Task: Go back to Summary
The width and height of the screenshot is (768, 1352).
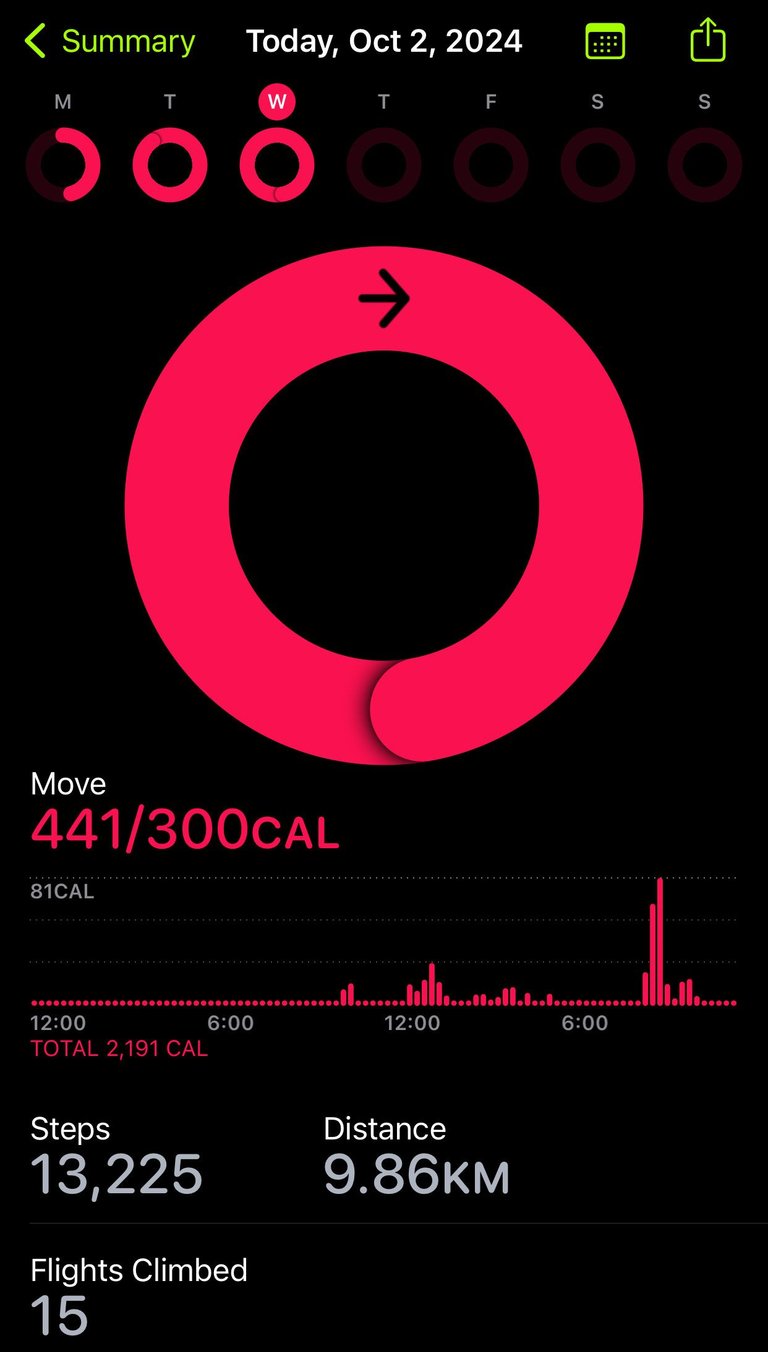Action: 109,42
